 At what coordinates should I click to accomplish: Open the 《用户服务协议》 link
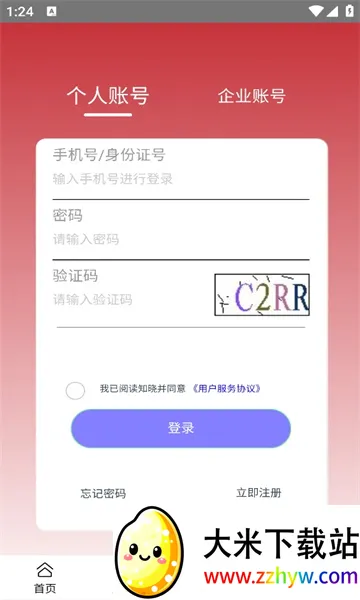point(226,389)
